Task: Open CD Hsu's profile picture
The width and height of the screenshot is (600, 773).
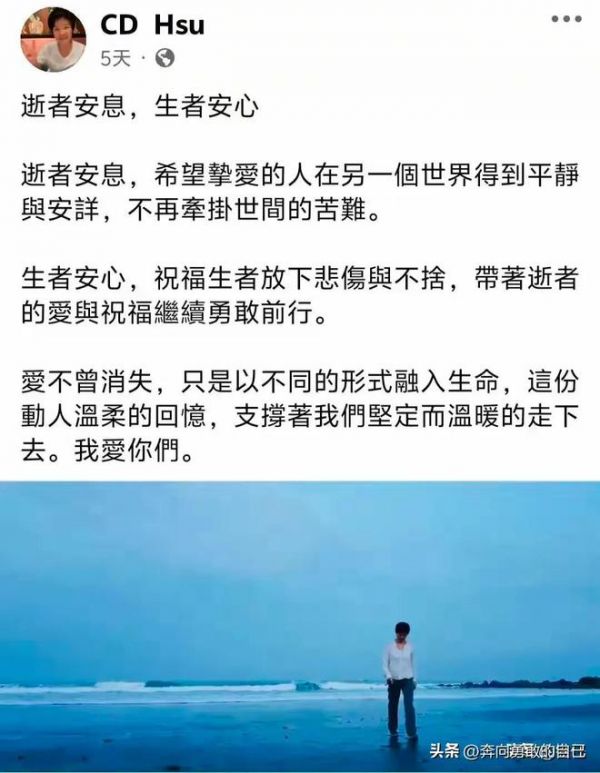Action: (x=53, y=38)
